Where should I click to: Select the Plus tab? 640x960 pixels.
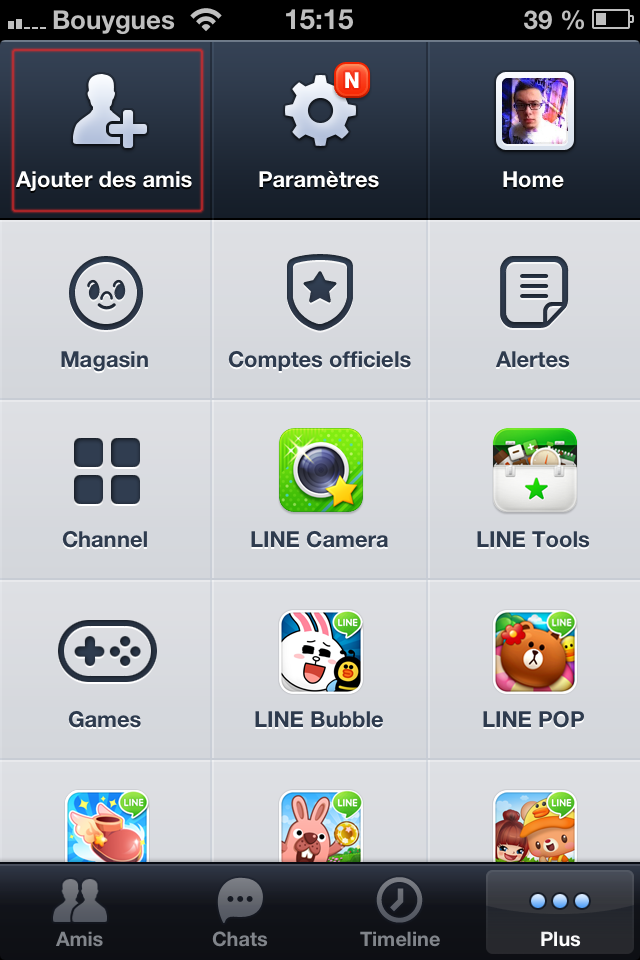click(560, 913)
